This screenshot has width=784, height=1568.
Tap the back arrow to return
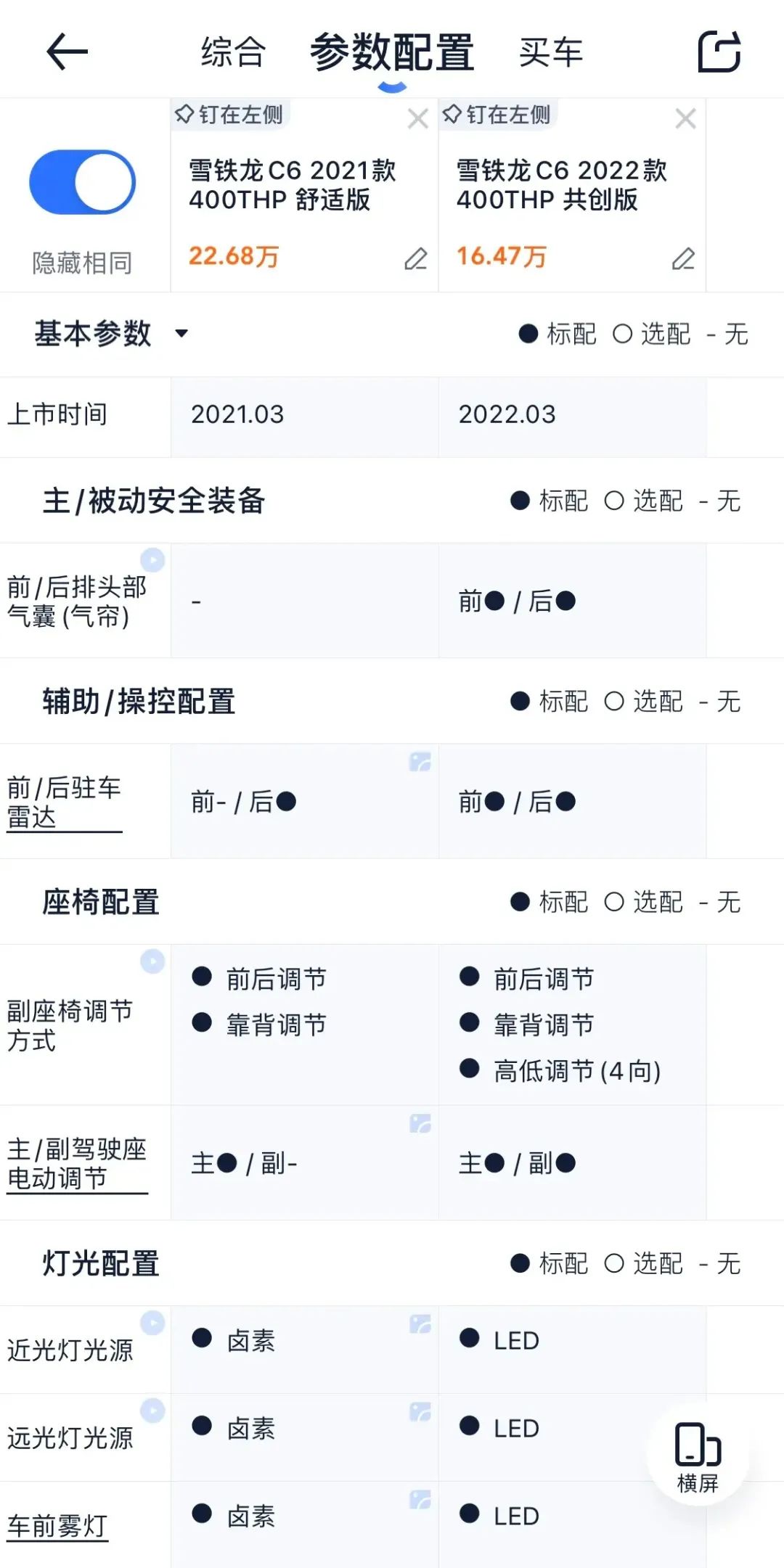(65, 52)
